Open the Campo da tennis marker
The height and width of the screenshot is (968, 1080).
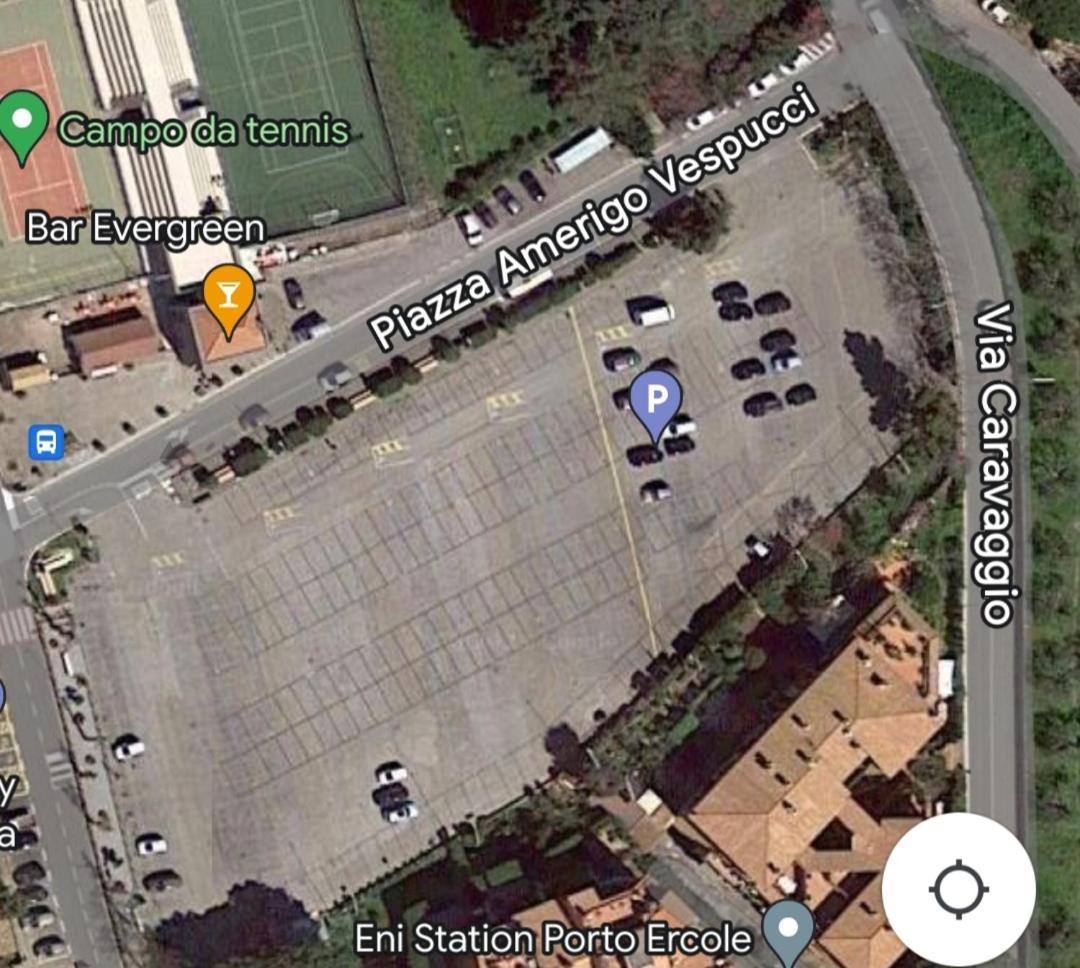(x=24, y=124)
